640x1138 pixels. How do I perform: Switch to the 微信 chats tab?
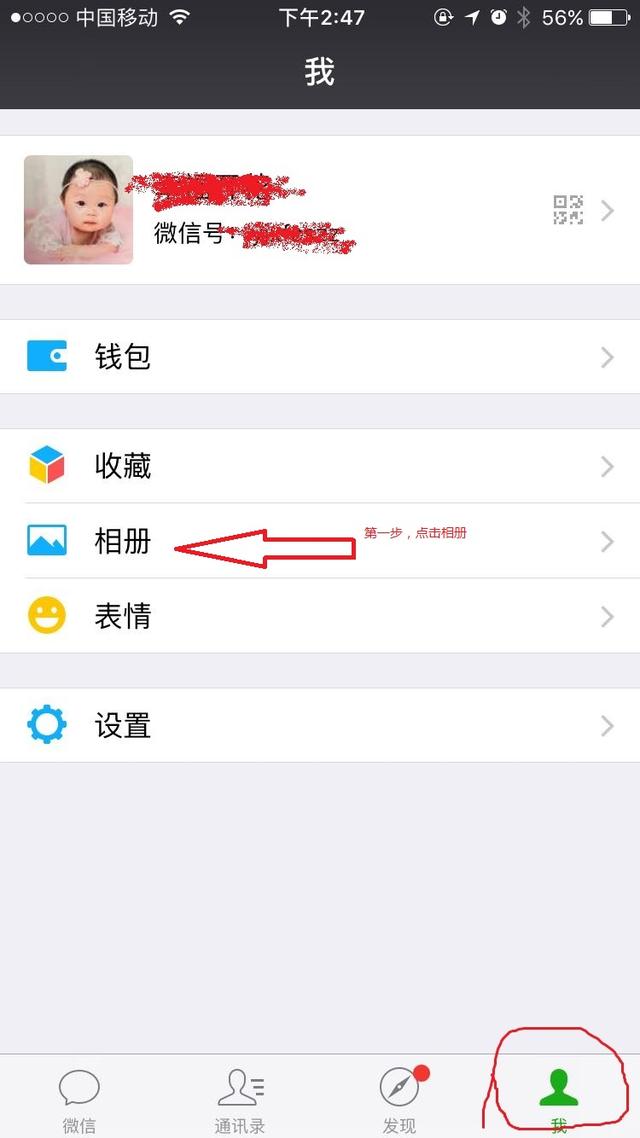click(x=79, y=1098)
